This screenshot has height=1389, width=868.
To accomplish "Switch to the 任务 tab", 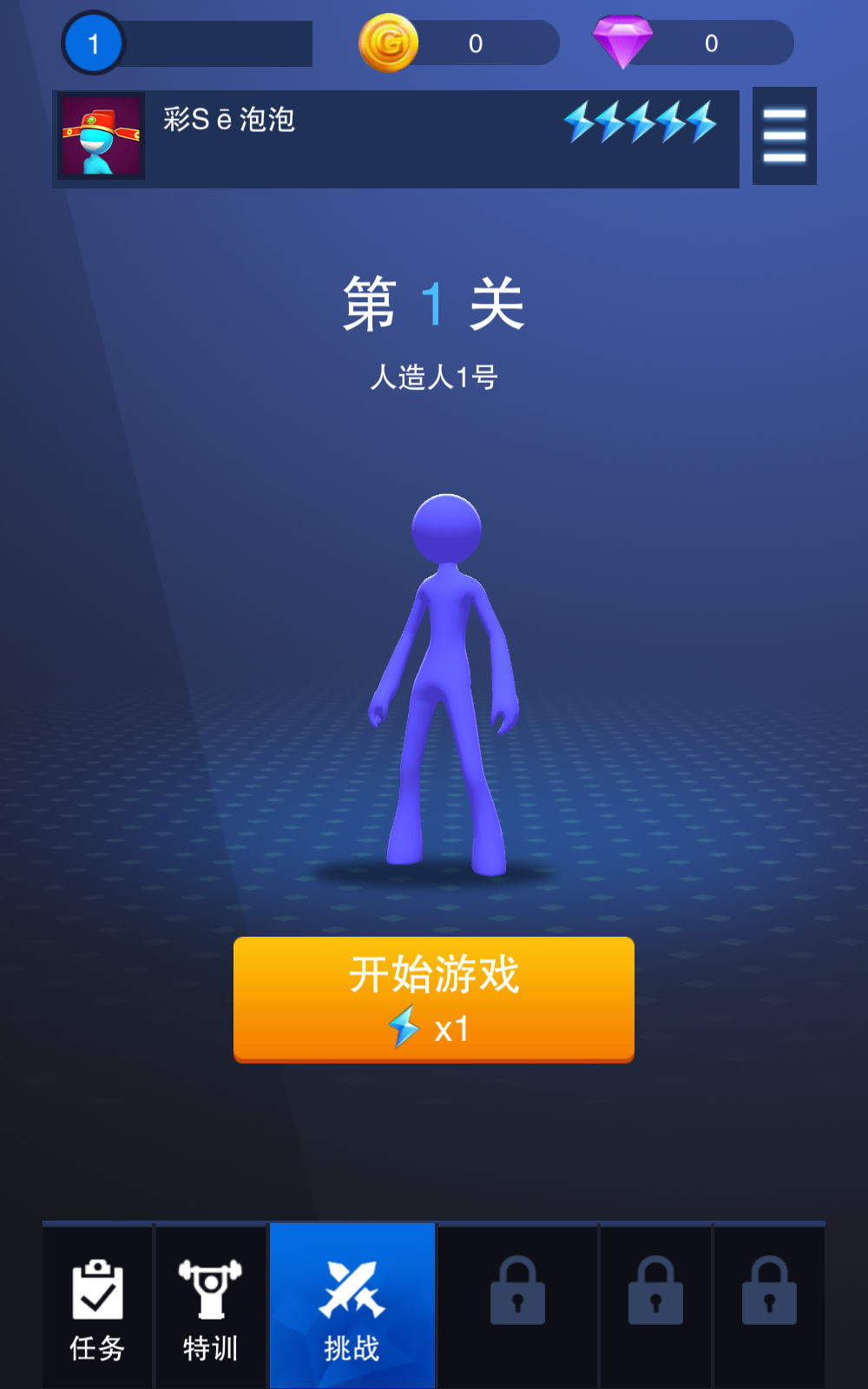I will 97,1308.
